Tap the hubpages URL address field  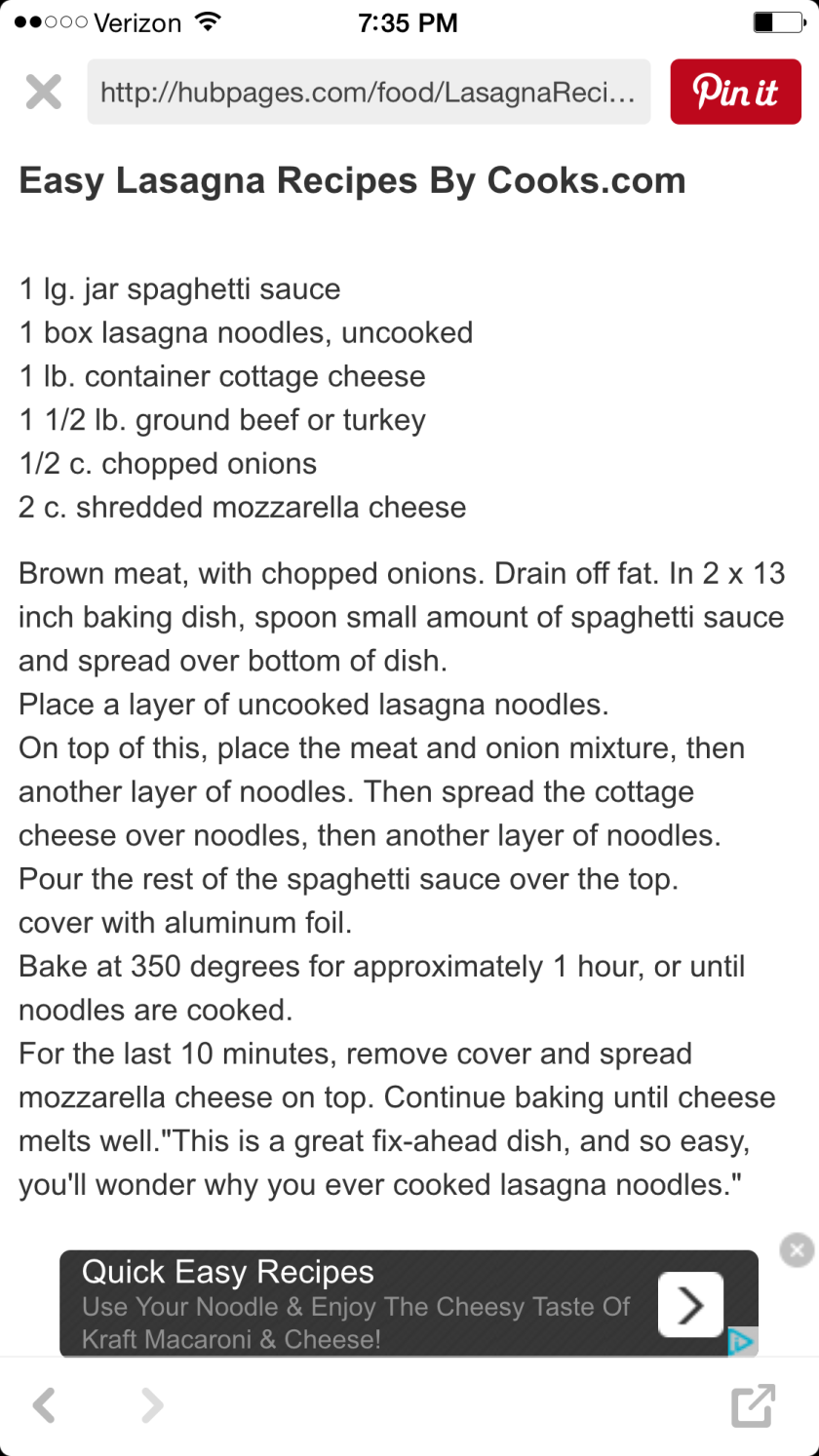(369, 93)
